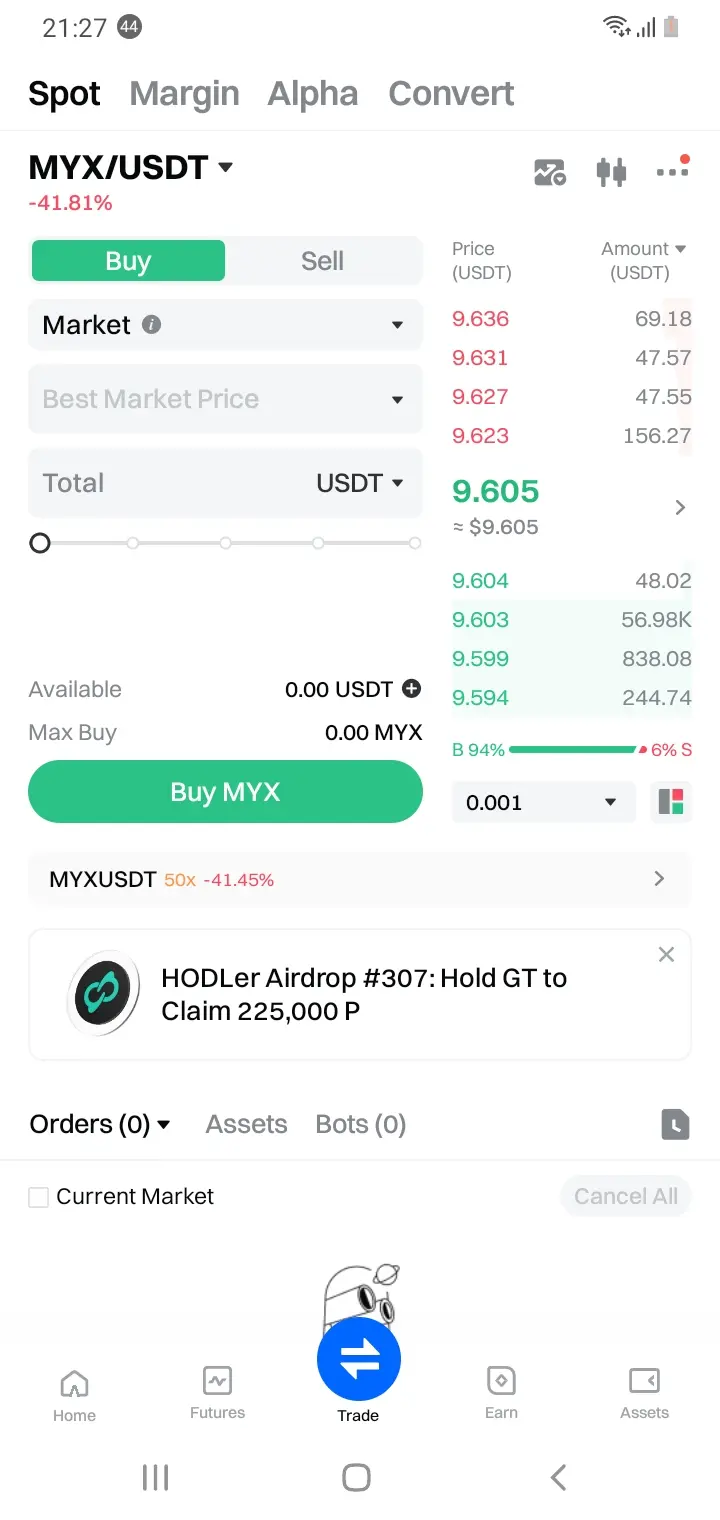Open the order history icon
This screenshot has height=1520, width=720.
(x=675, y=1125)
